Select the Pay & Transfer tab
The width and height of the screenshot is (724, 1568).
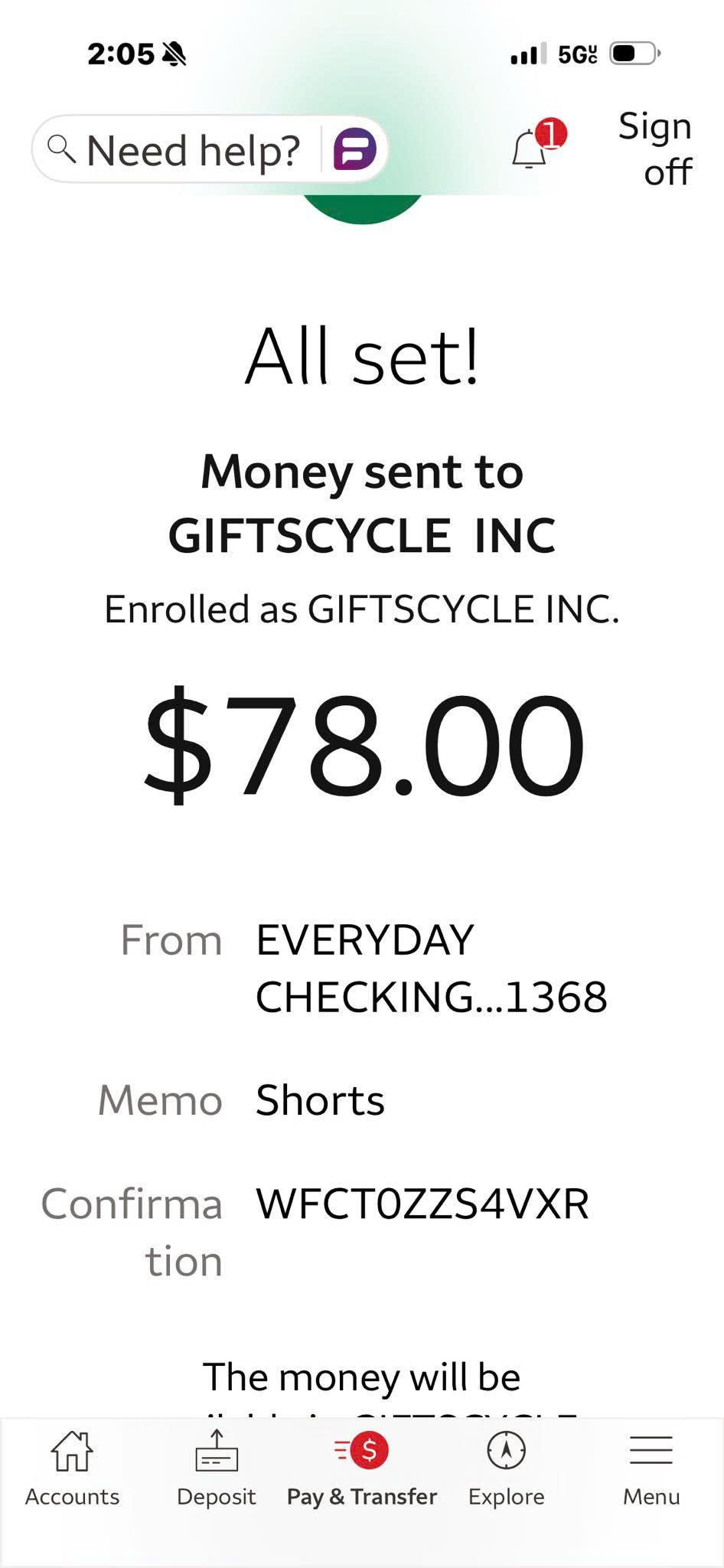point(362,1470)
